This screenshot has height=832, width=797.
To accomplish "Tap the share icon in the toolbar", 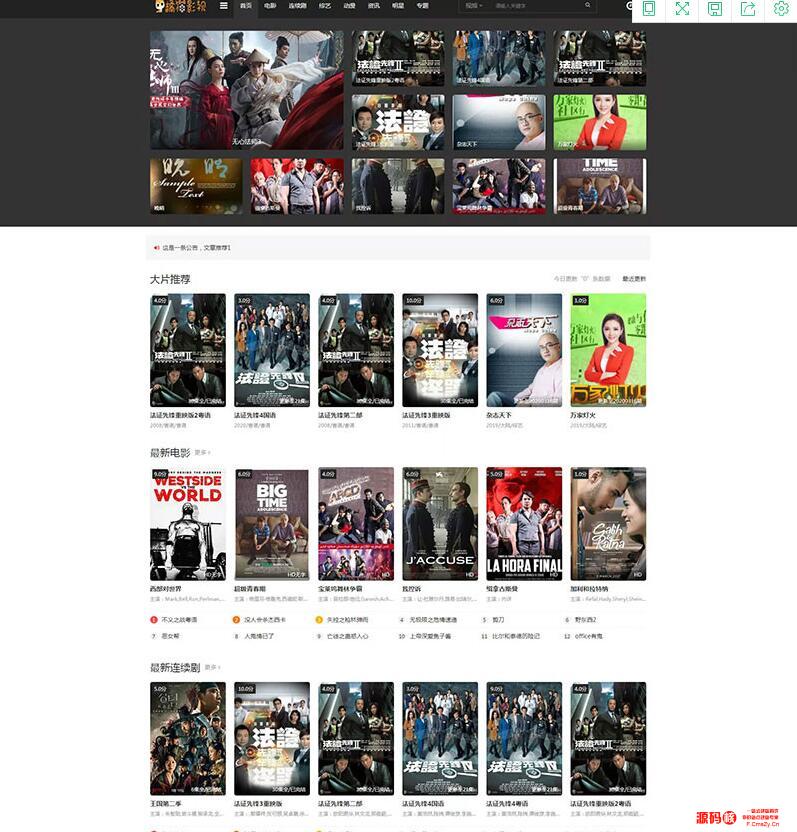I will (x=748, y=9).
